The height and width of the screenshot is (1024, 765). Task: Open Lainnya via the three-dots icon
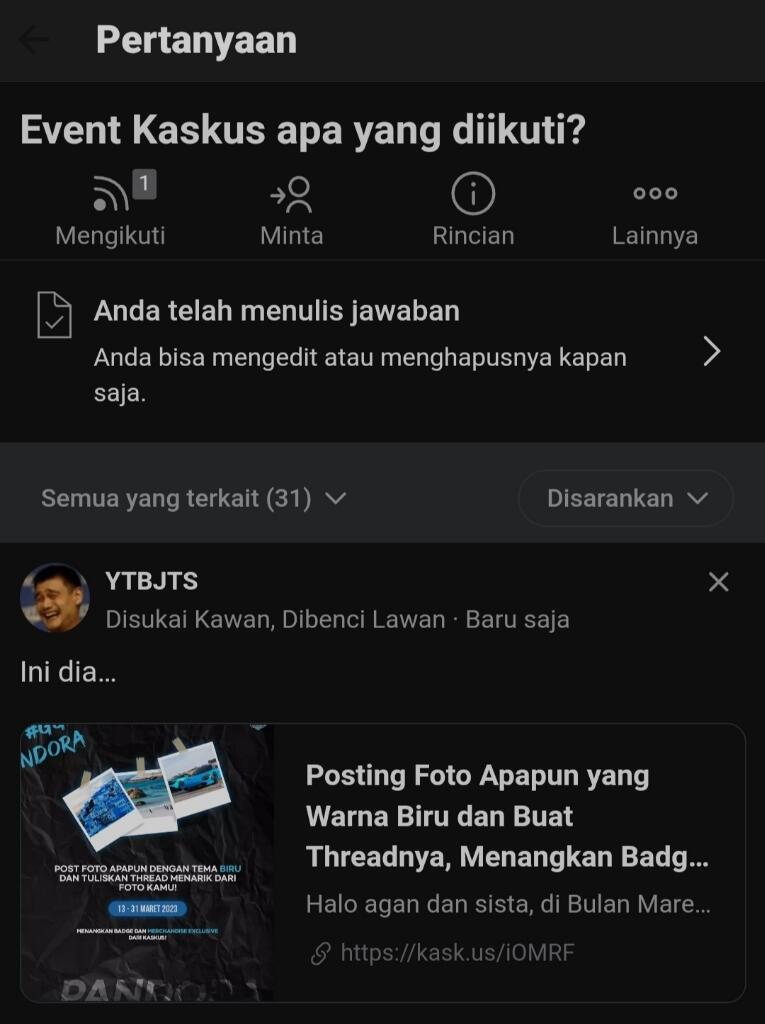pos(655,195)
